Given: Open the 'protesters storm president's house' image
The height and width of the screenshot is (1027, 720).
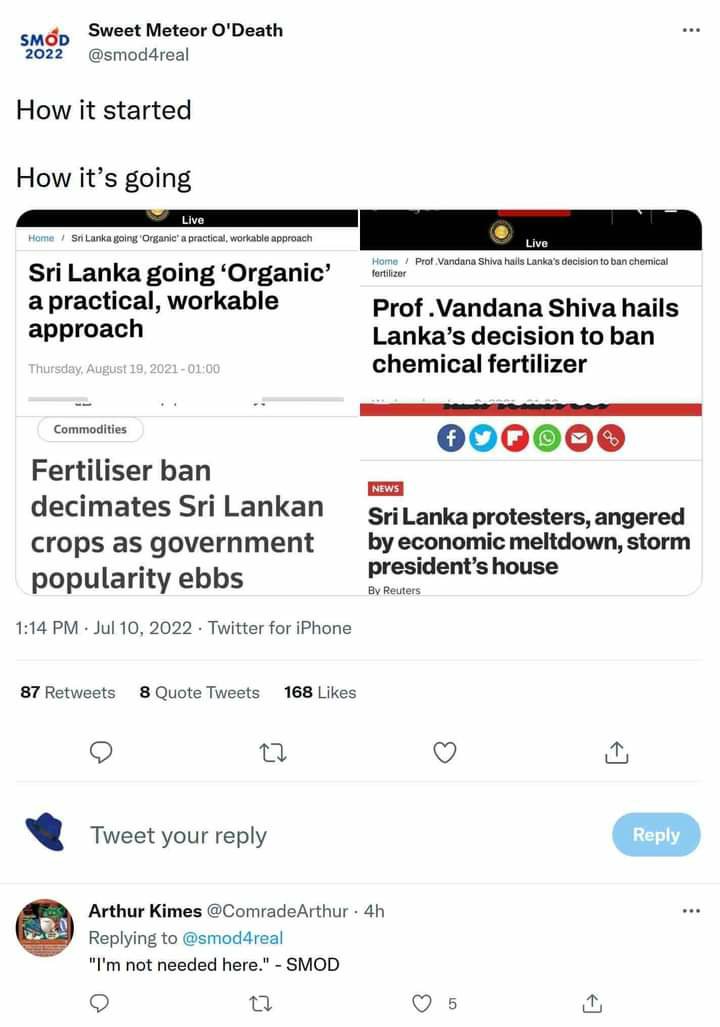Looking at the screenshot, I should tap(531, 503).
